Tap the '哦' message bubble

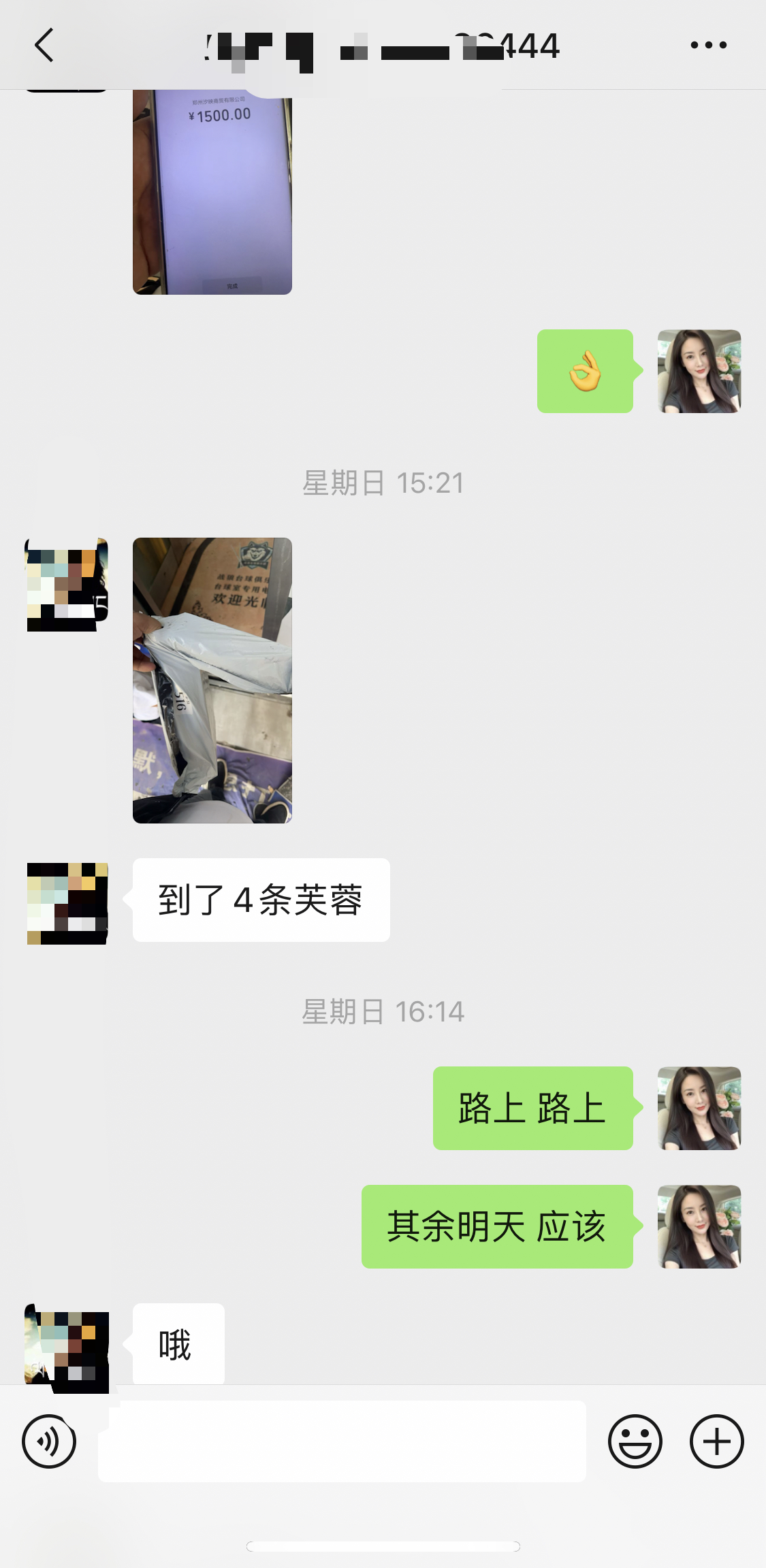tap(177, 1342)
